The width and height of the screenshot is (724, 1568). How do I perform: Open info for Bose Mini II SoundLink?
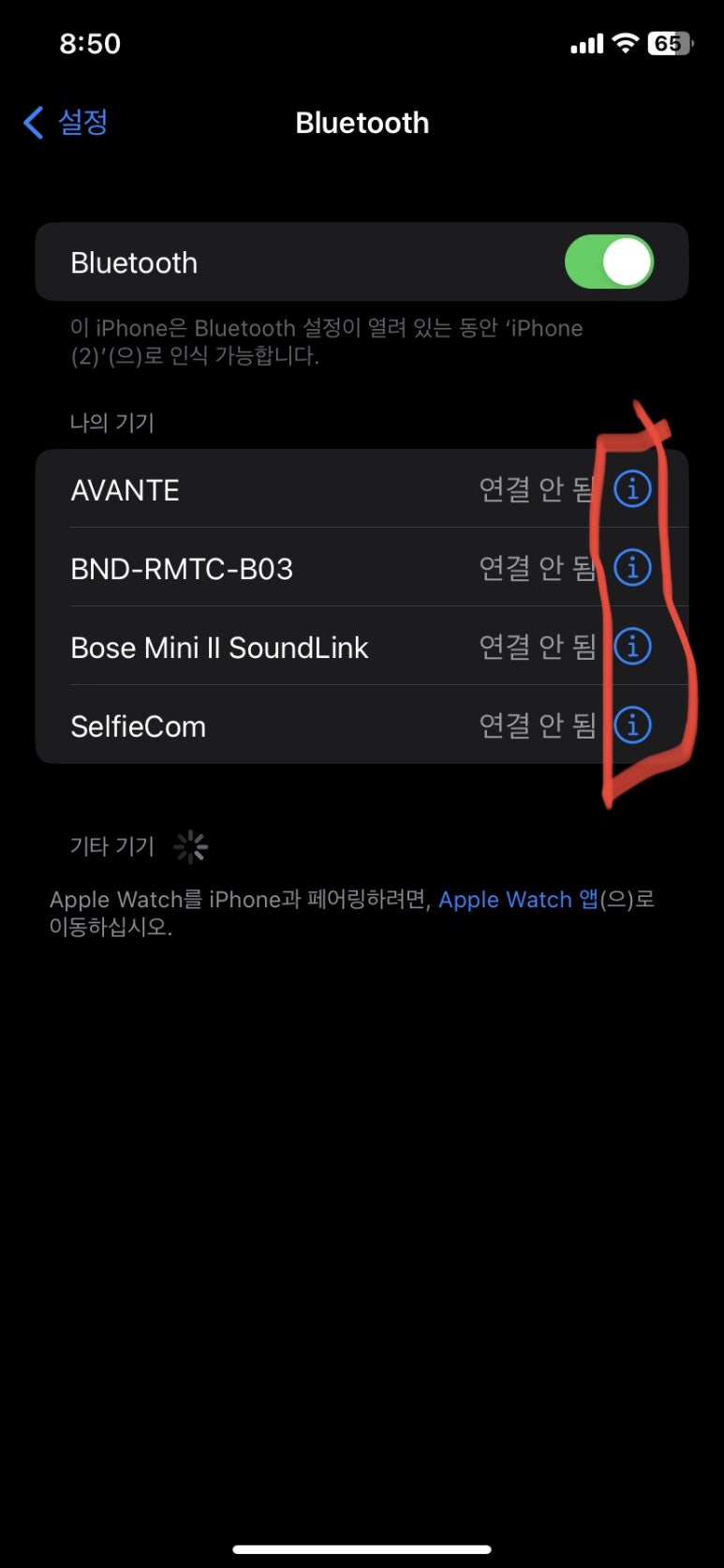tap(632, 647)
